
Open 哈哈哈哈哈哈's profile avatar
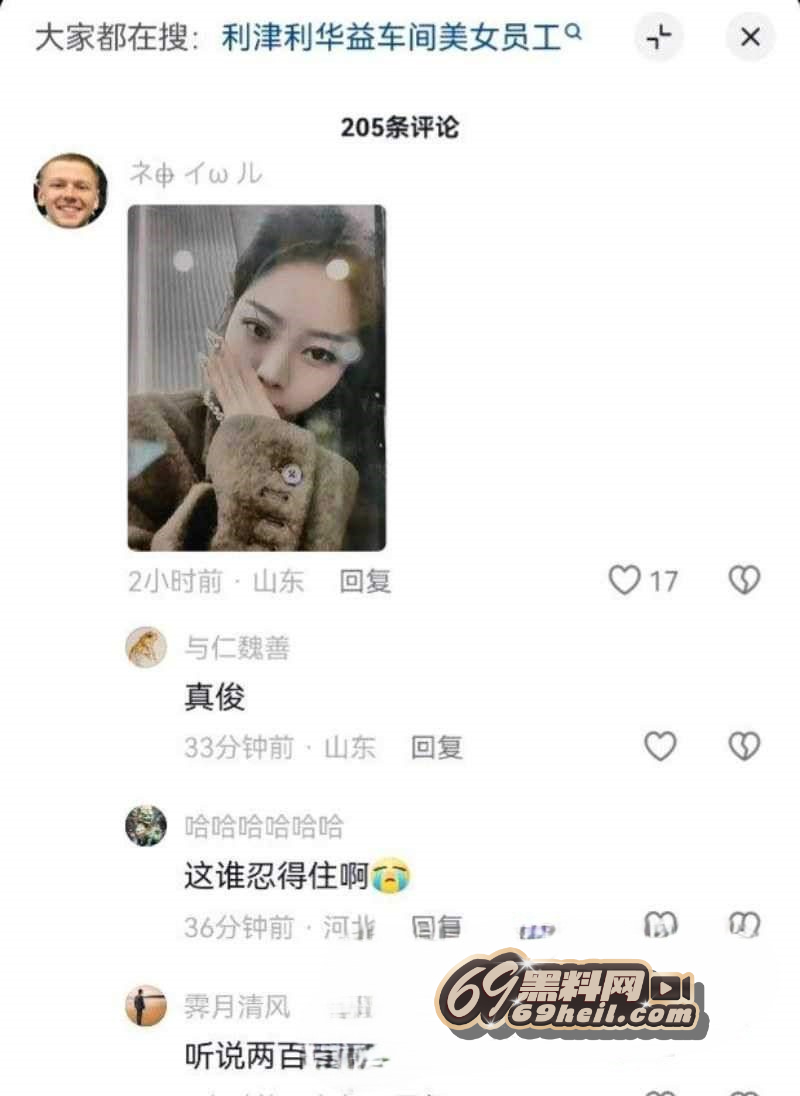coord(146,826)
